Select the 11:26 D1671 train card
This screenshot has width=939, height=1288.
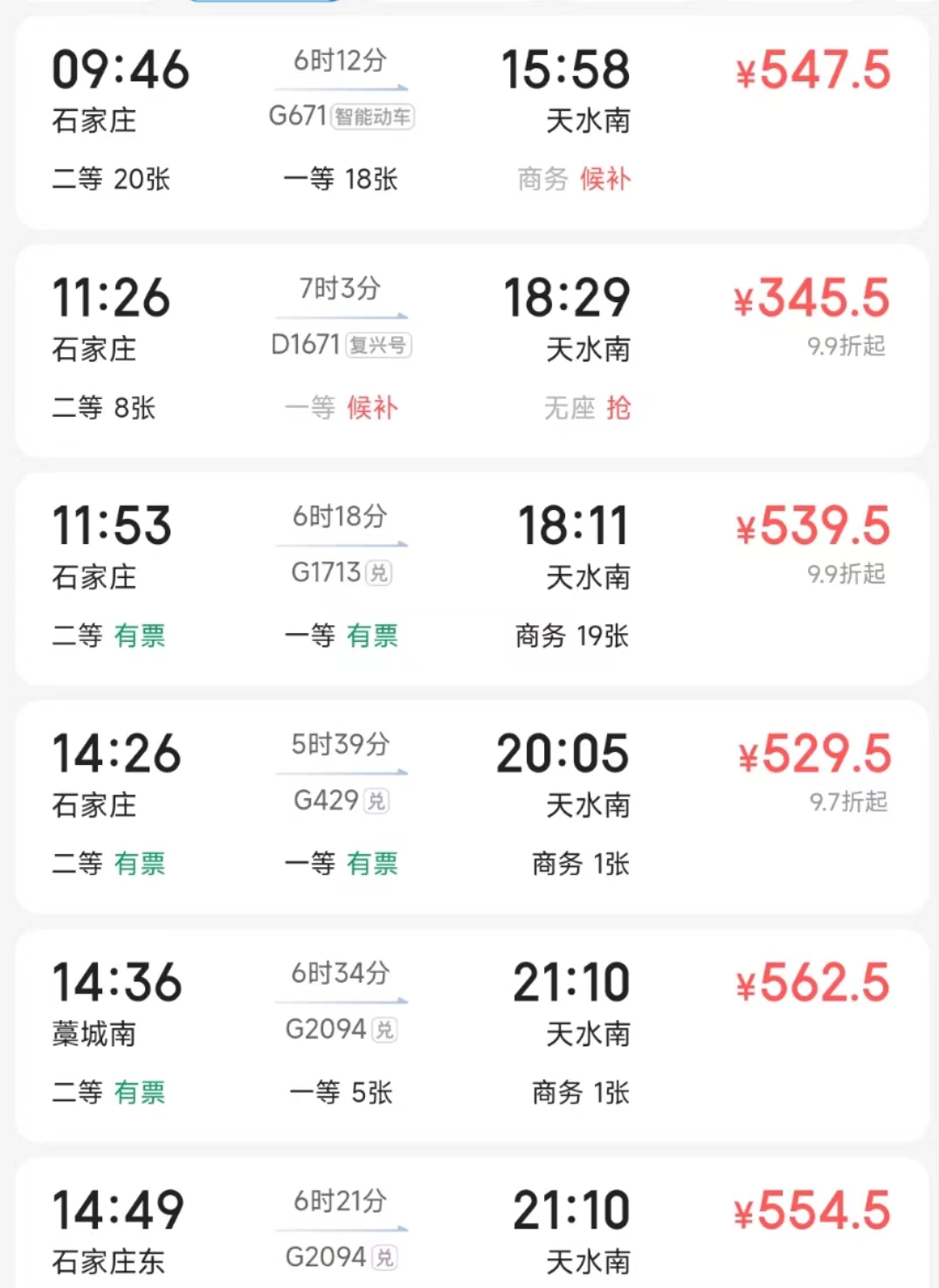(472, 351)
